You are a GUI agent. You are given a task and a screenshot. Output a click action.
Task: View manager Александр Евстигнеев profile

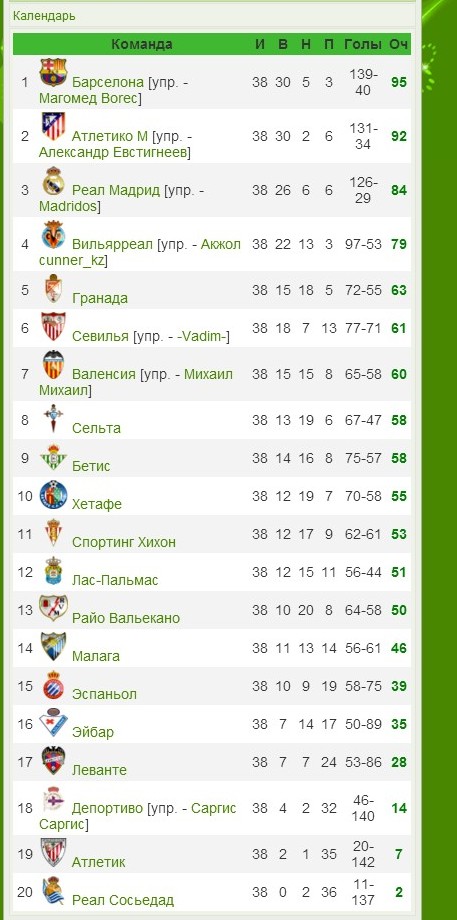coord(114,152)
